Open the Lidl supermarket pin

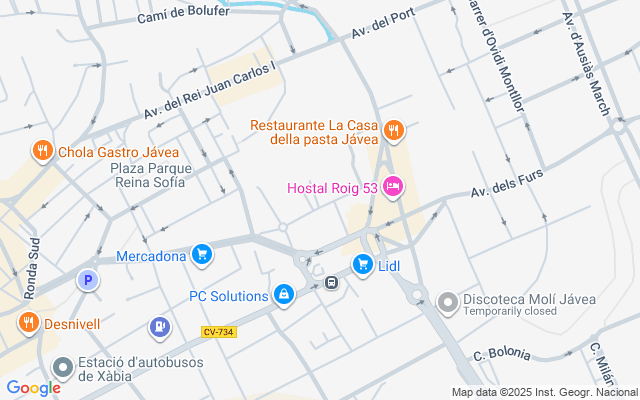pyautogui.click(x=362, y=264)
